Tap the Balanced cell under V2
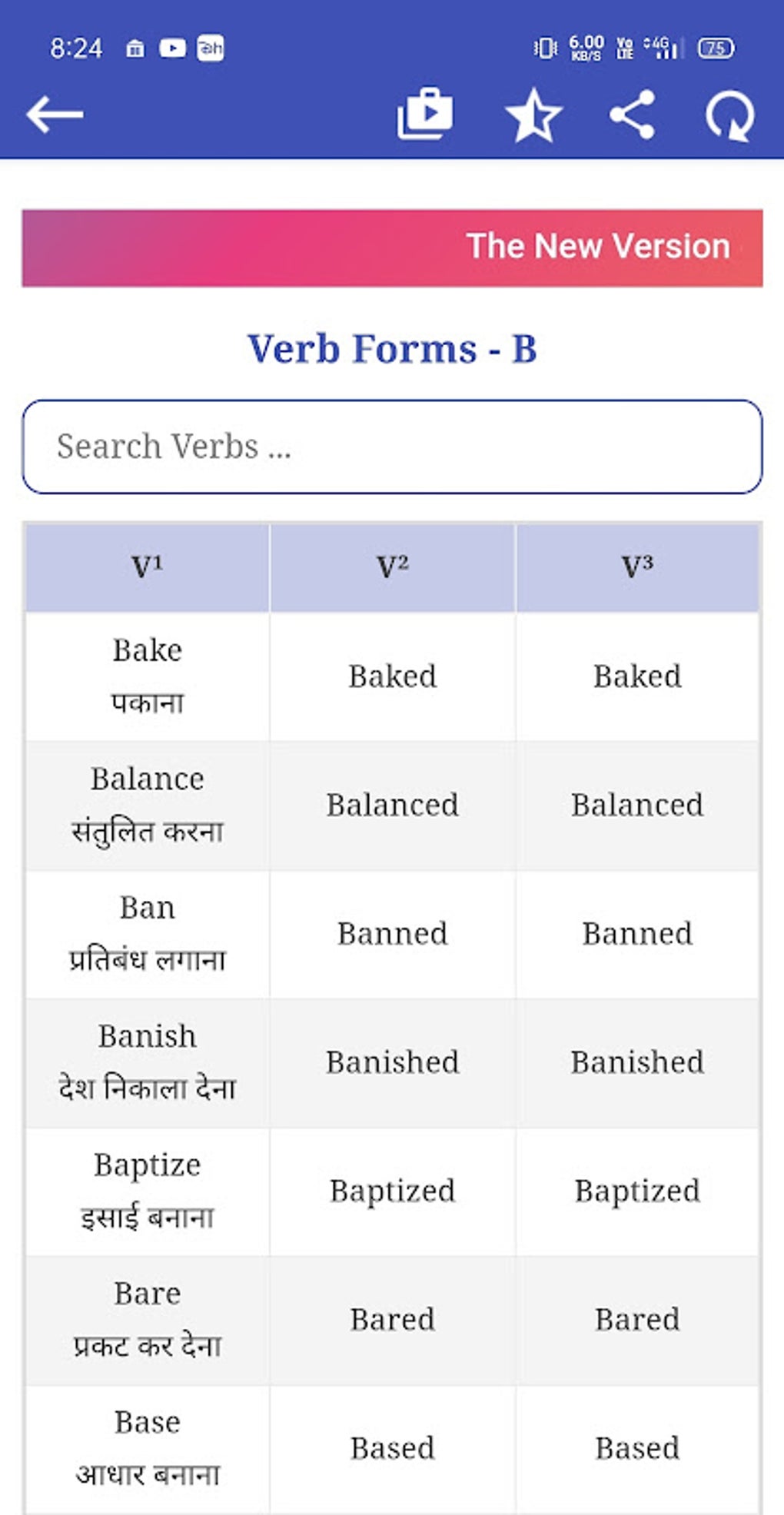 click(x=392, y=805)
